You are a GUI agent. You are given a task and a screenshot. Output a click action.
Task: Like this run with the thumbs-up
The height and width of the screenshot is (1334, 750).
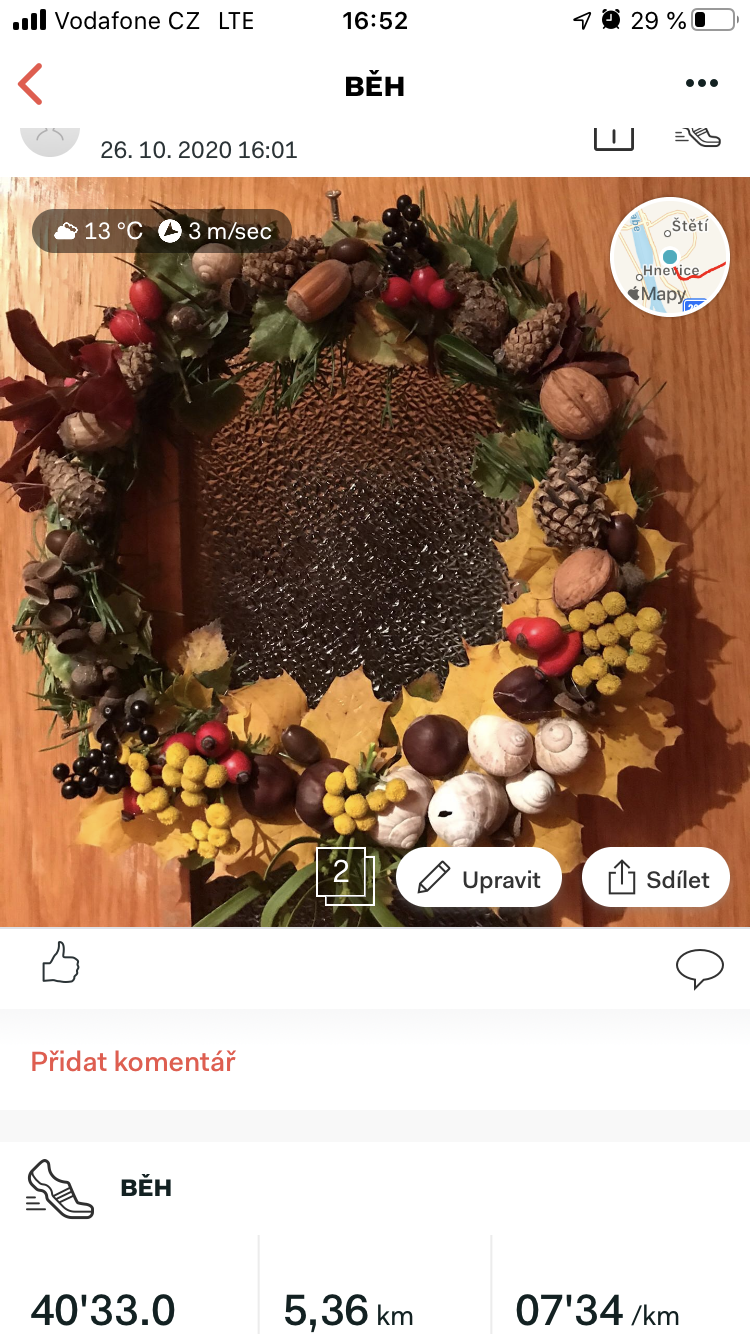pos(60,966)
